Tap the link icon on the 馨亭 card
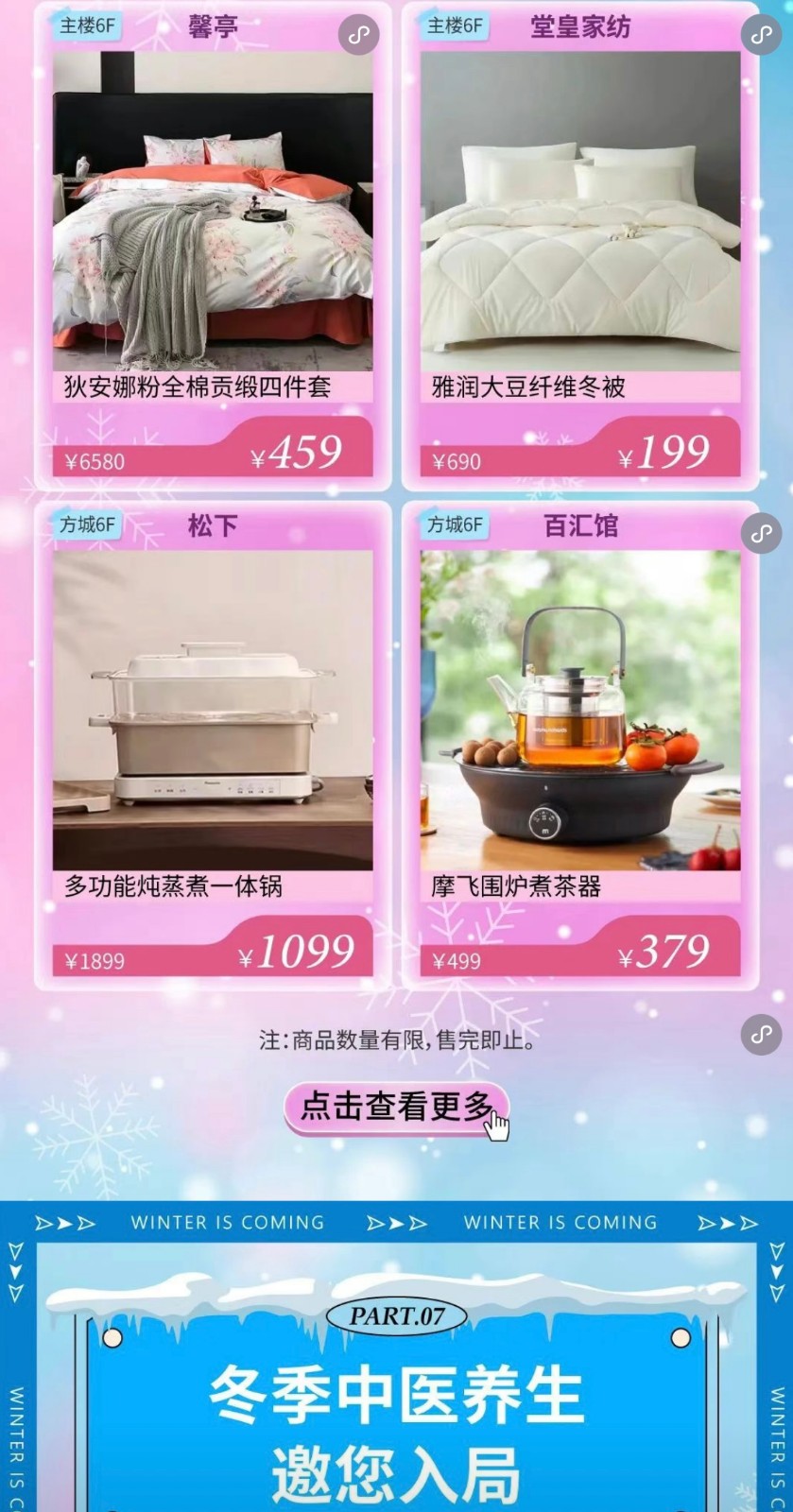Viewport: 793px width, 1512px height. (358, 36)
